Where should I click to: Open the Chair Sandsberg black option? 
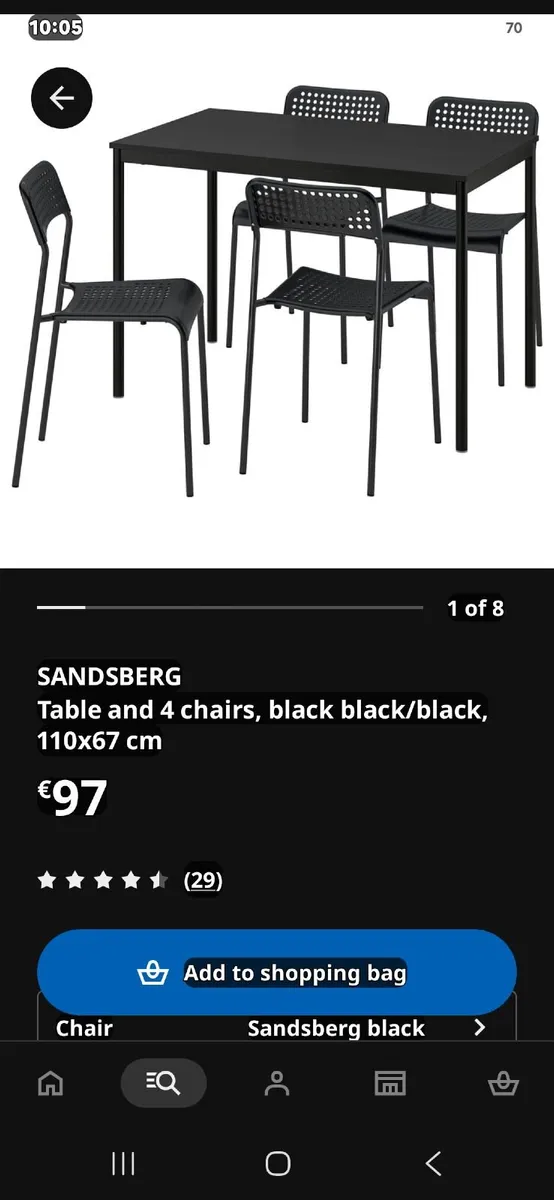tap(277, 1028)
